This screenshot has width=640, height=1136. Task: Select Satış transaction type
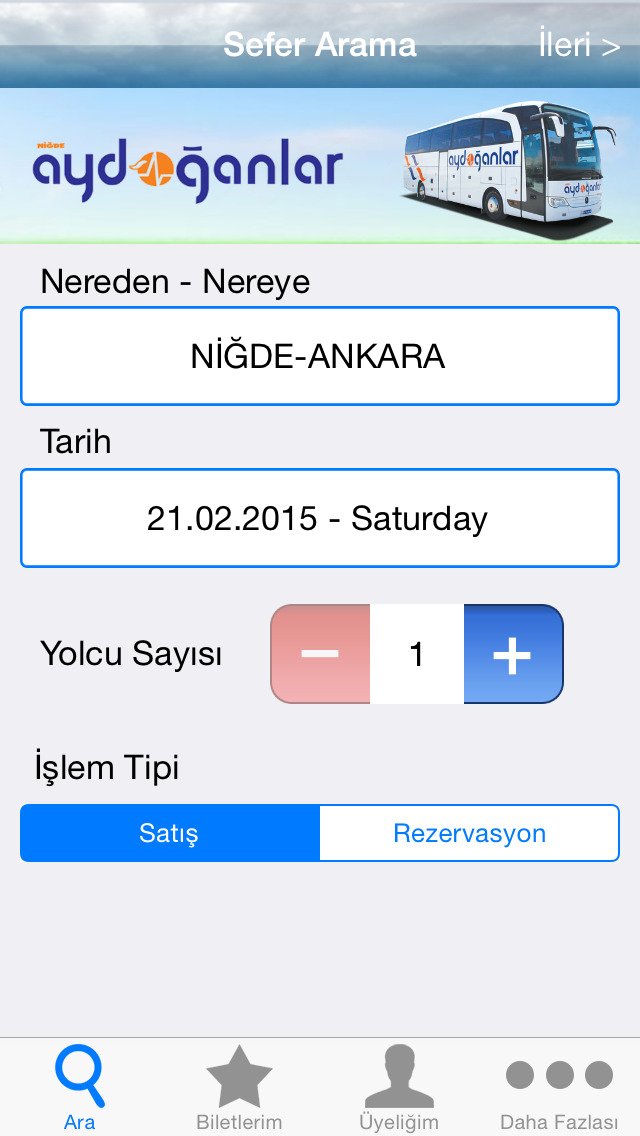tap(170, 833)
